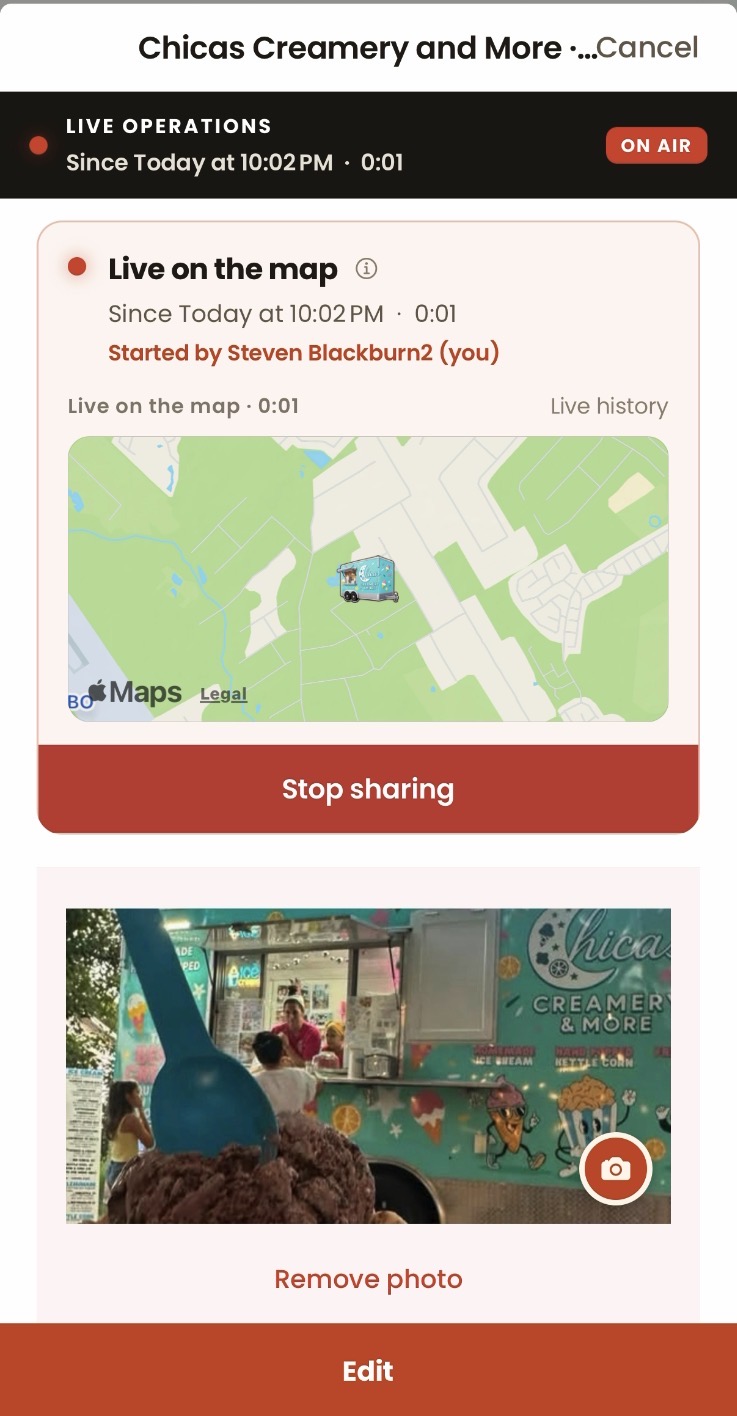Open the Live on the map info icon
737x1416 pixels.
click(x=367, y=269)
